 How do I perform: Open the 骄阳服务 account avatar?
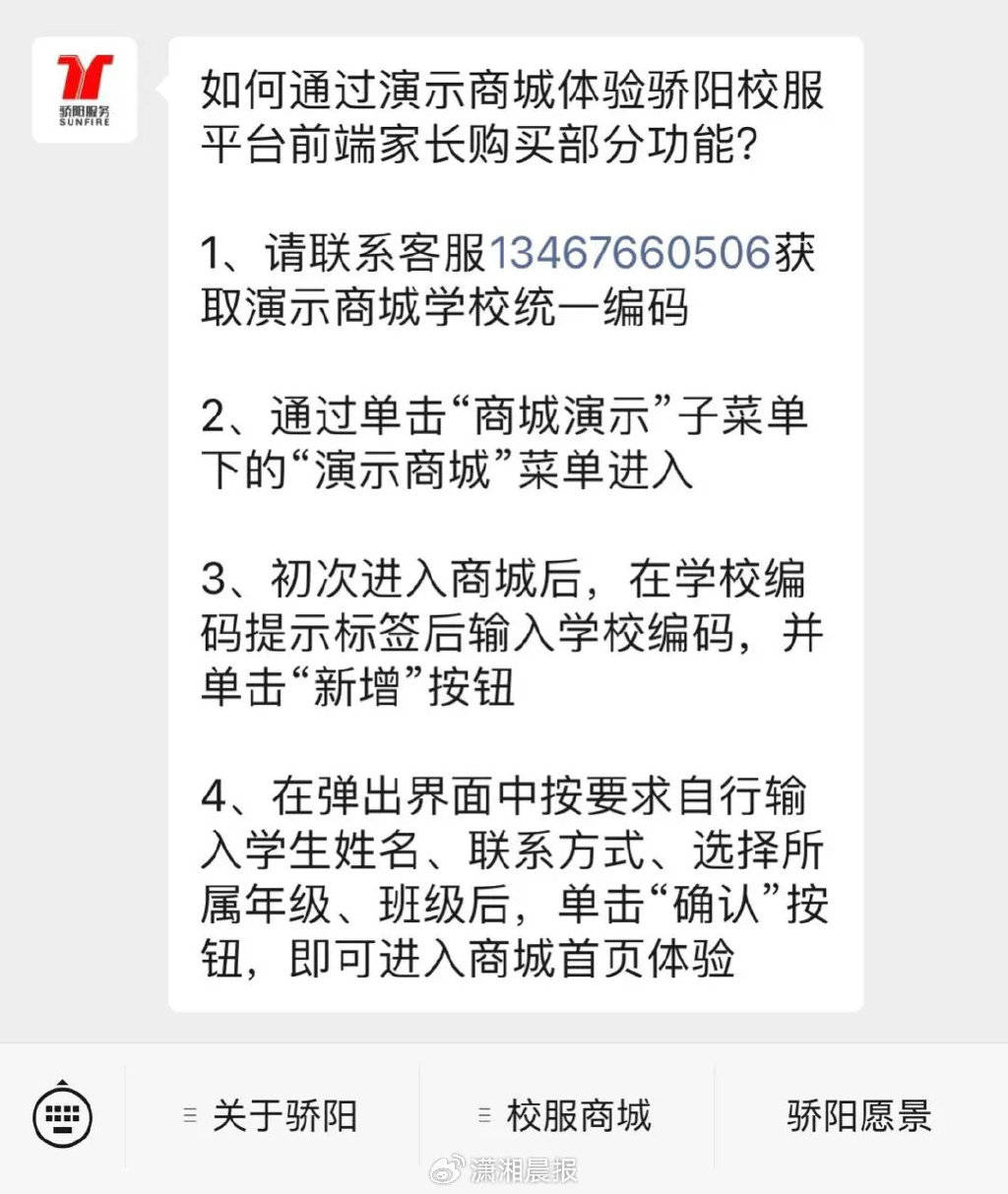pyautogui.click(x=85, y=91)
